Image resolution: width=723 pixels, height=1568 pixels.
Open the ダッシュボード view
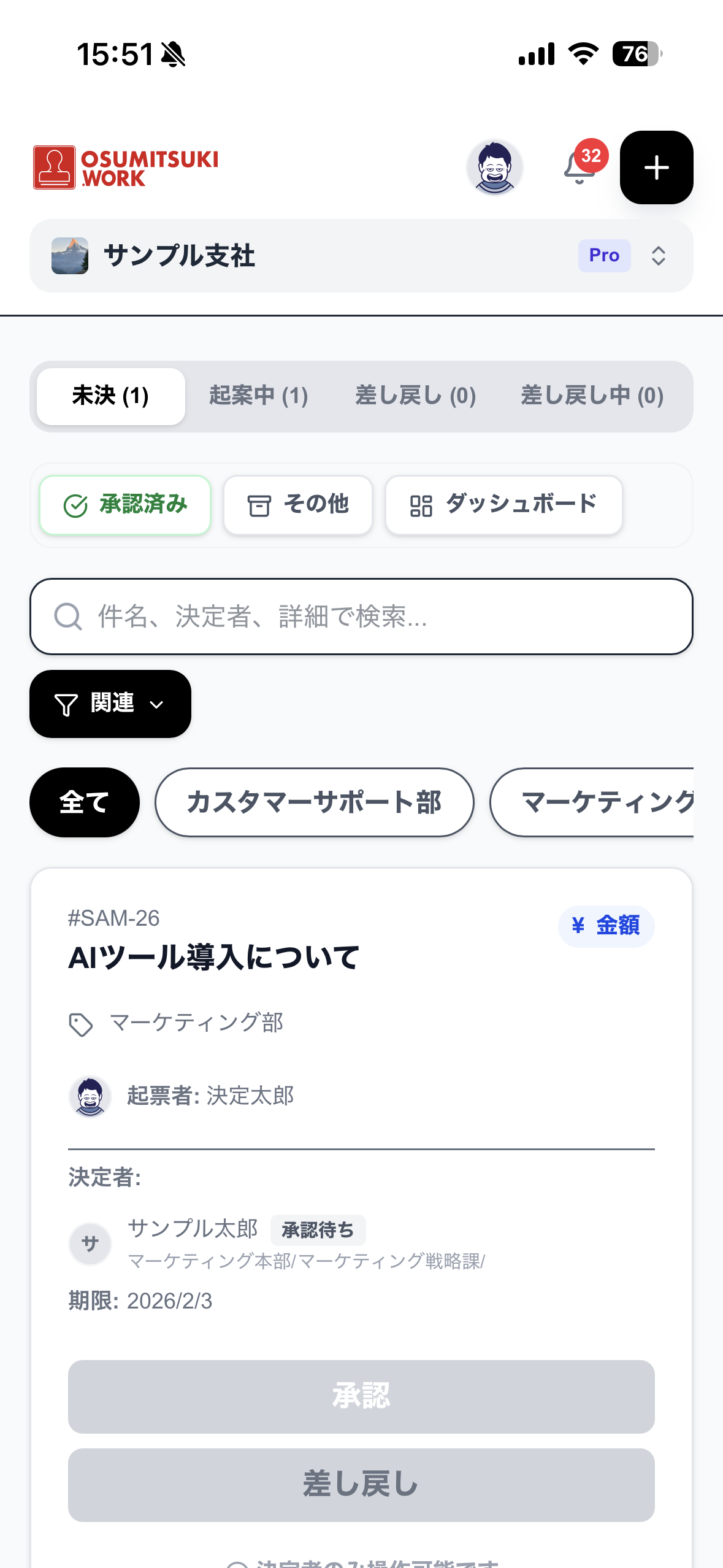point(503,505)
